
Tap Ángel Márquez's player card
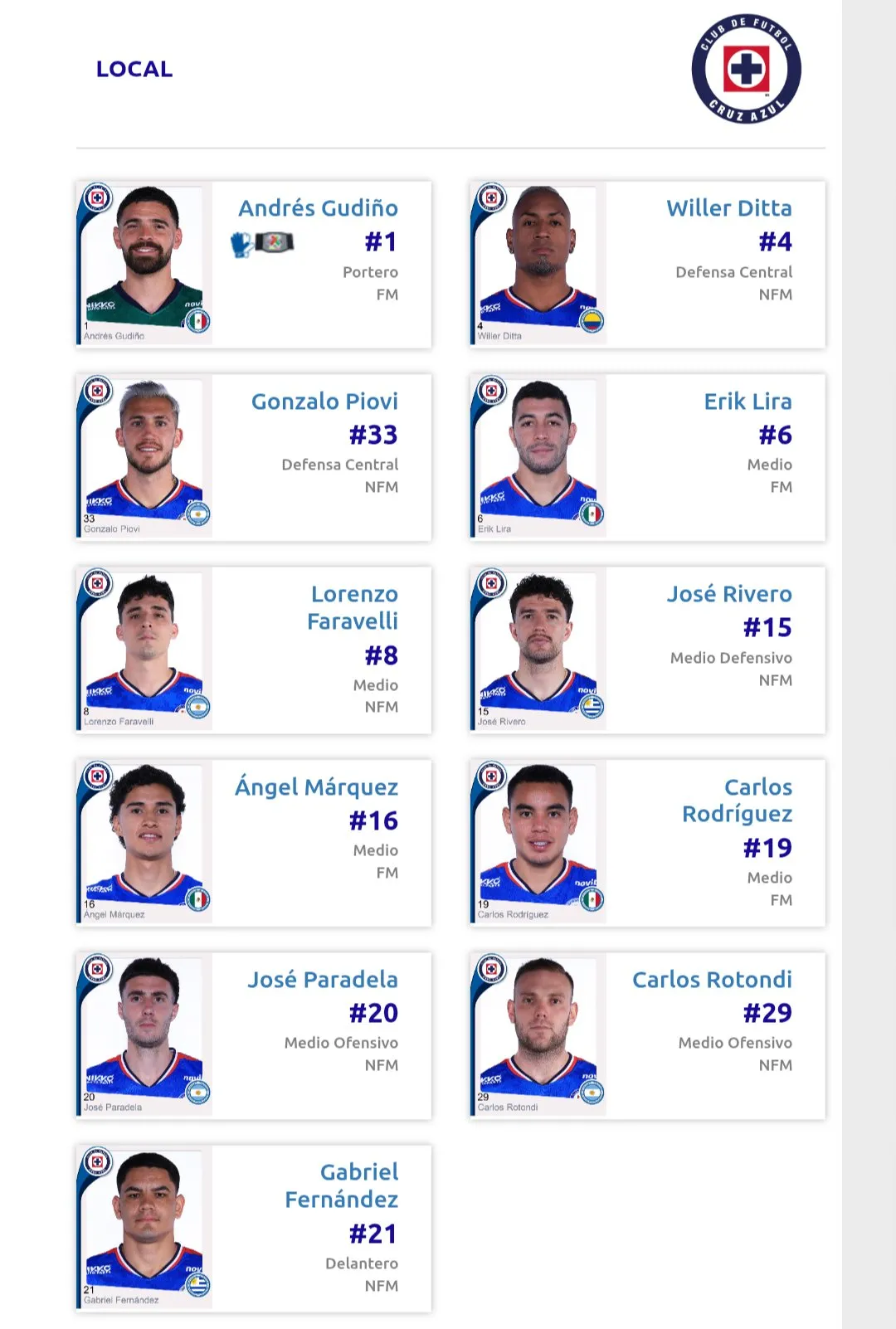point(254,842)
